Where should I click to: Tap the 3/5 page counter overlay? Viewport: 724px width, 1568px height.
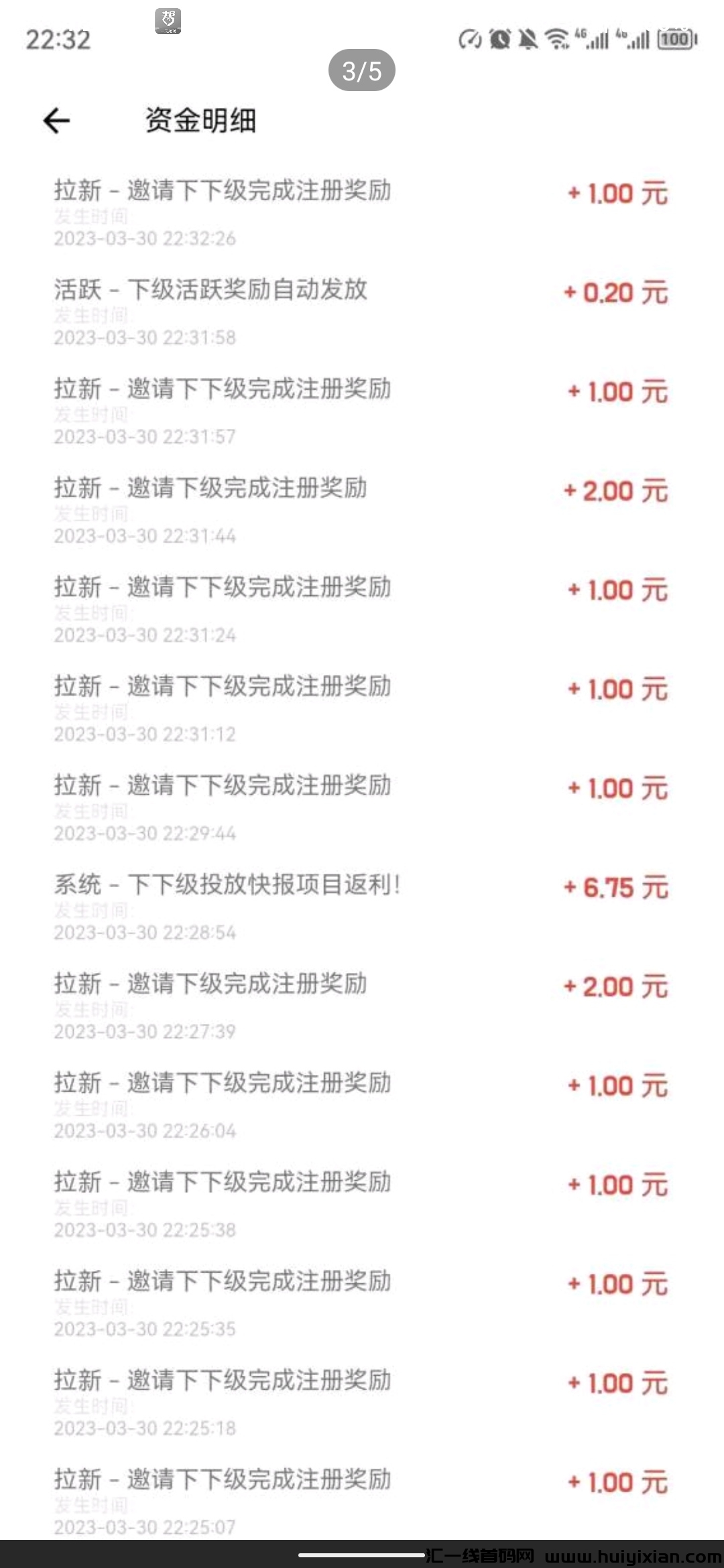click(362, 71)
